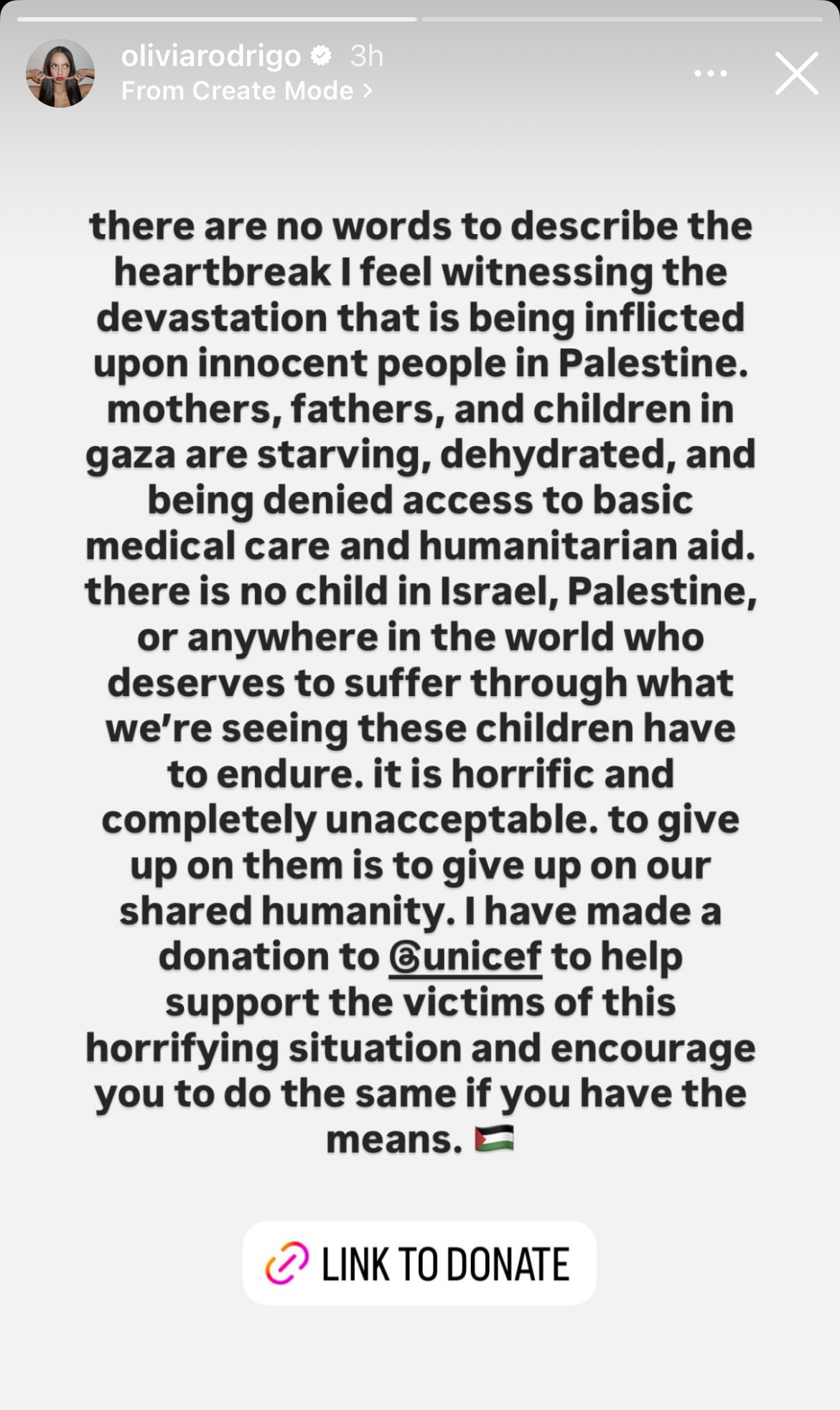Tap the @unicef mention
Image resolution: width=840 pixels, height=1410 pixels.
465,957
